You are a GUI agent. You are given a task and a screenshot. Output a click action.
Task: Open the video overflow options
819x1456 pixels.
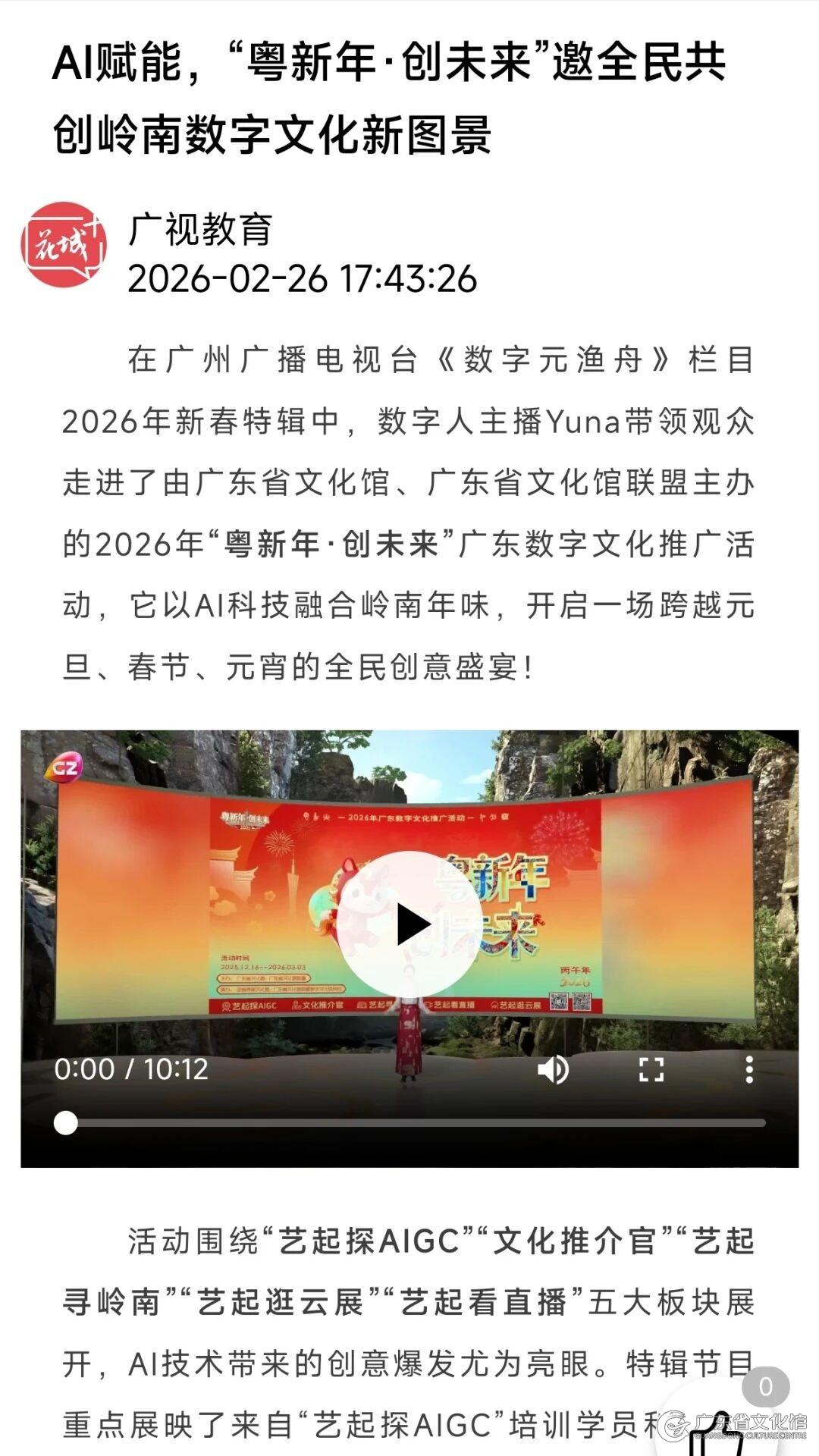click(748, 1070)
